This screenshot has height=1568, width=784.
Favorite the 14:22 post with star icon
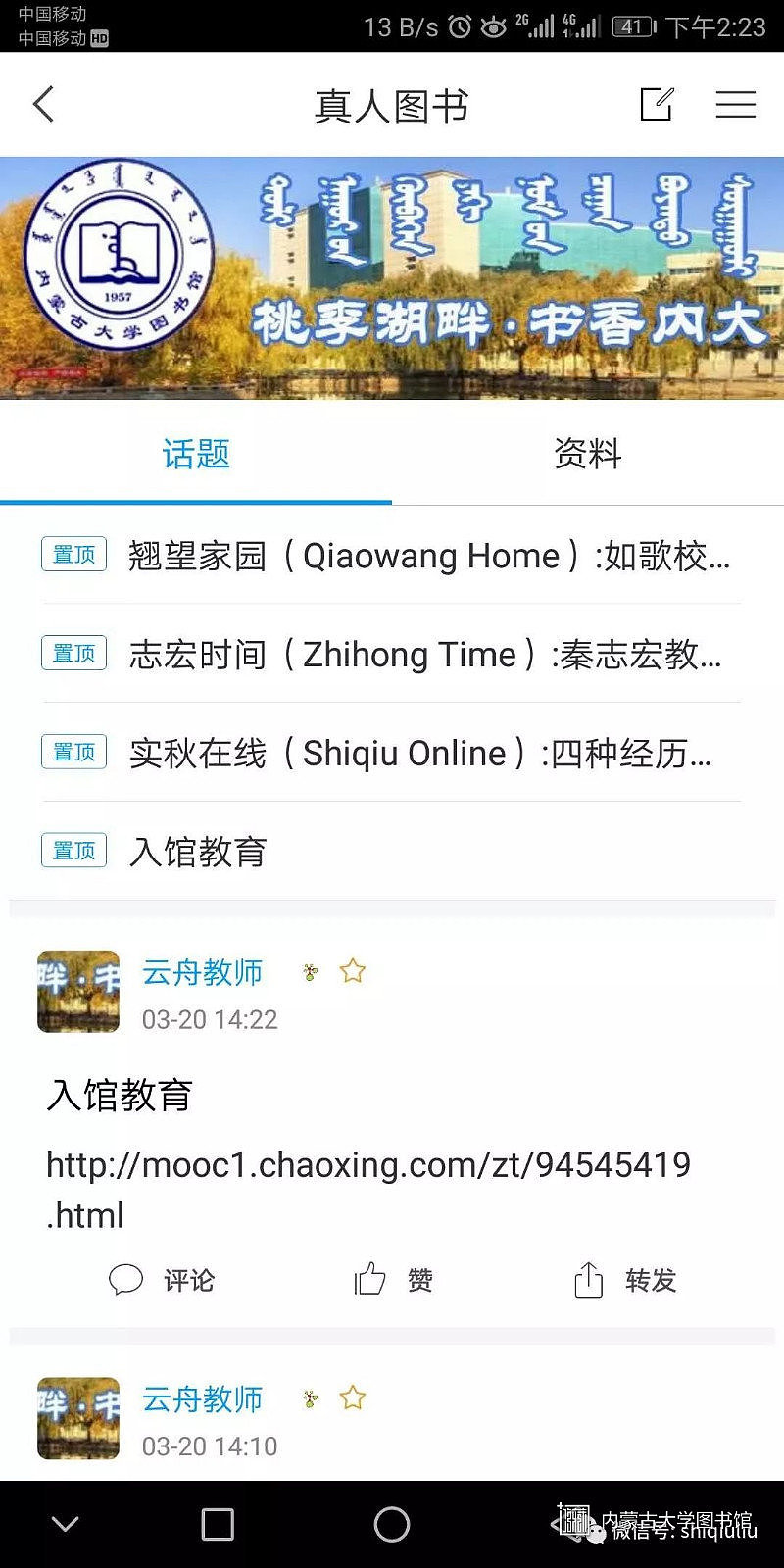pyautogui.click(x=352, y=972)
